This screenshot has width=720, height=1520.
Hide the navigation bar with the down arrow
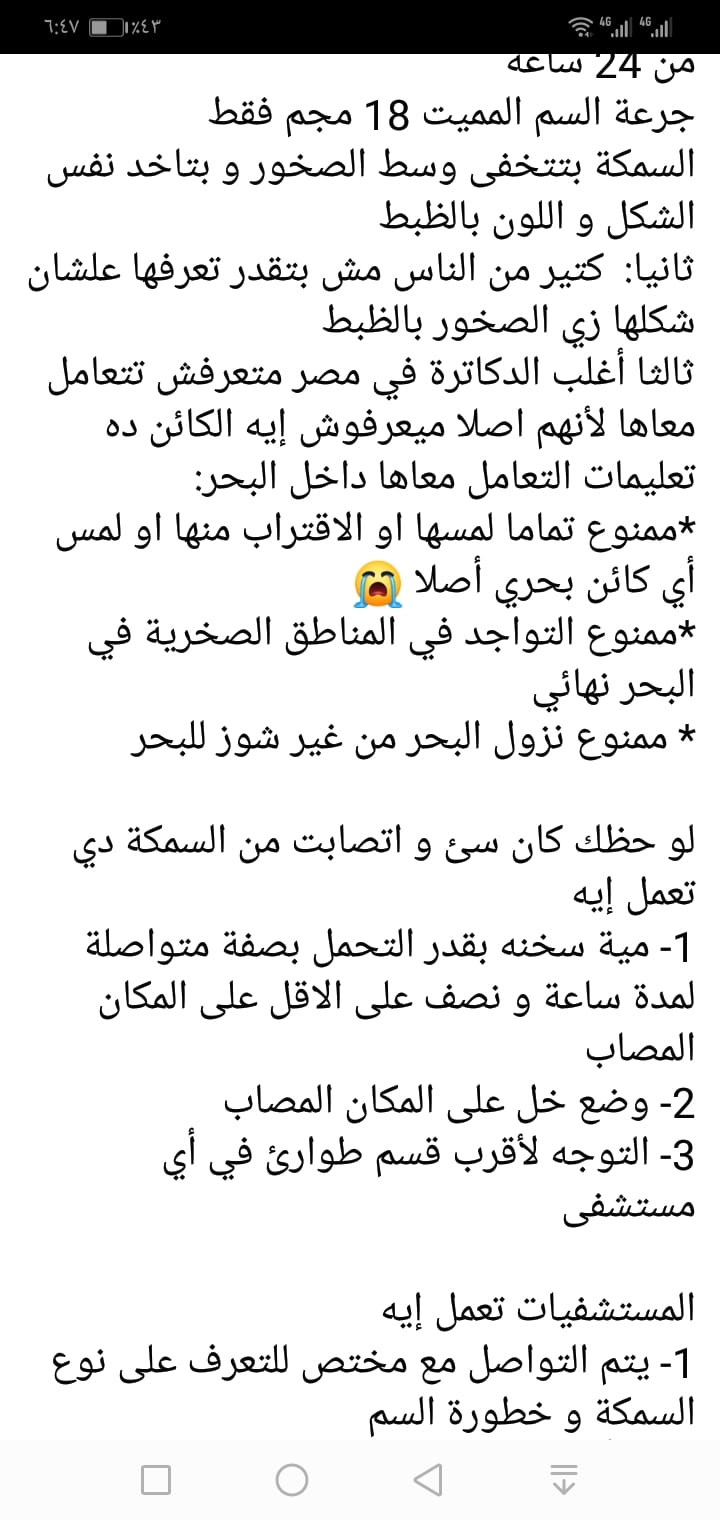pyautogui.click(x=564, y=1479)
